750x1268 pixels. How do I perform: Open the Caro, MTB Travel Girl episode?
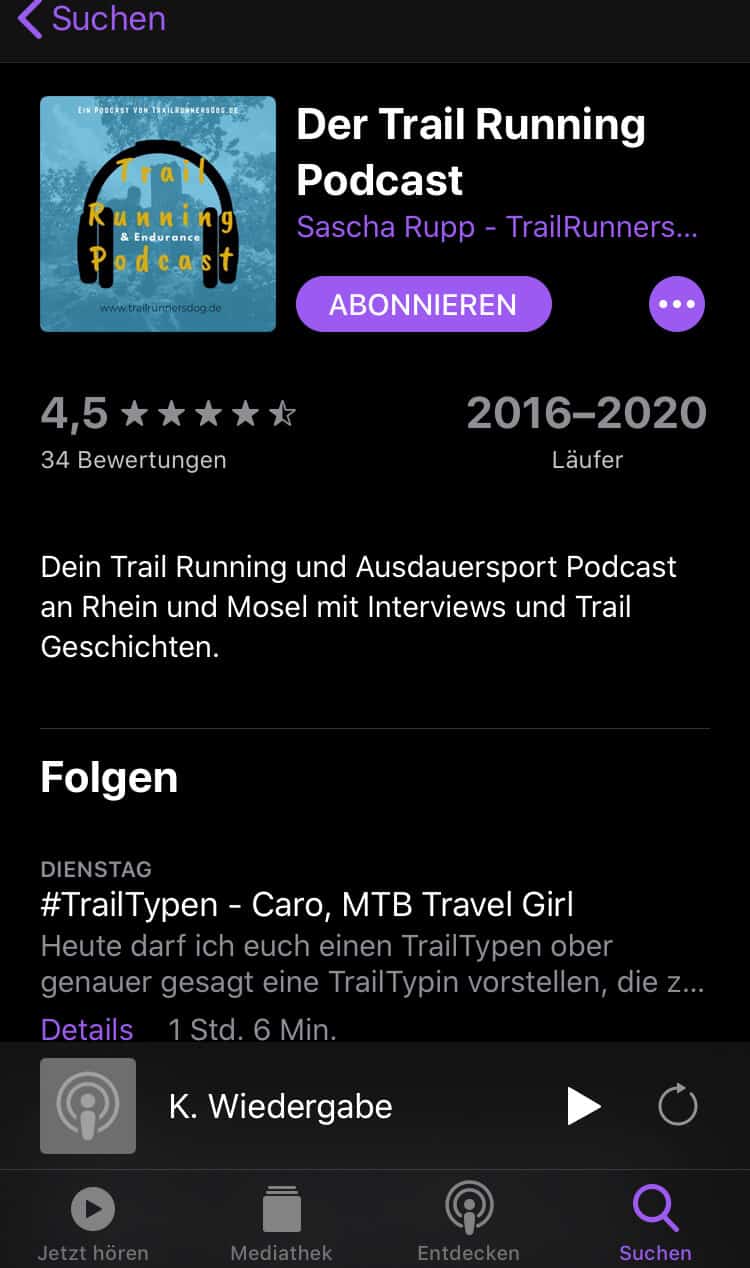pyautogui.click(x=307, y=905)
